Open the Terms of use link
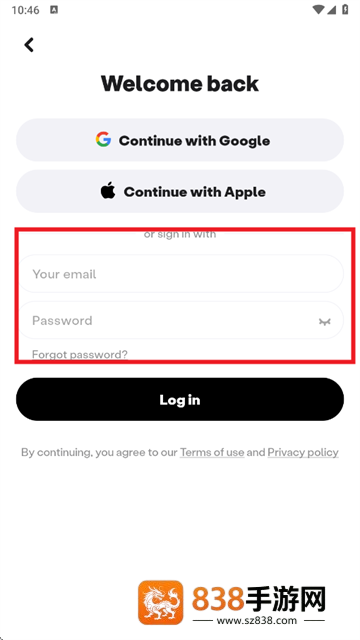The height and width of the screenshot is (640, 360). [x=212, y=452]
